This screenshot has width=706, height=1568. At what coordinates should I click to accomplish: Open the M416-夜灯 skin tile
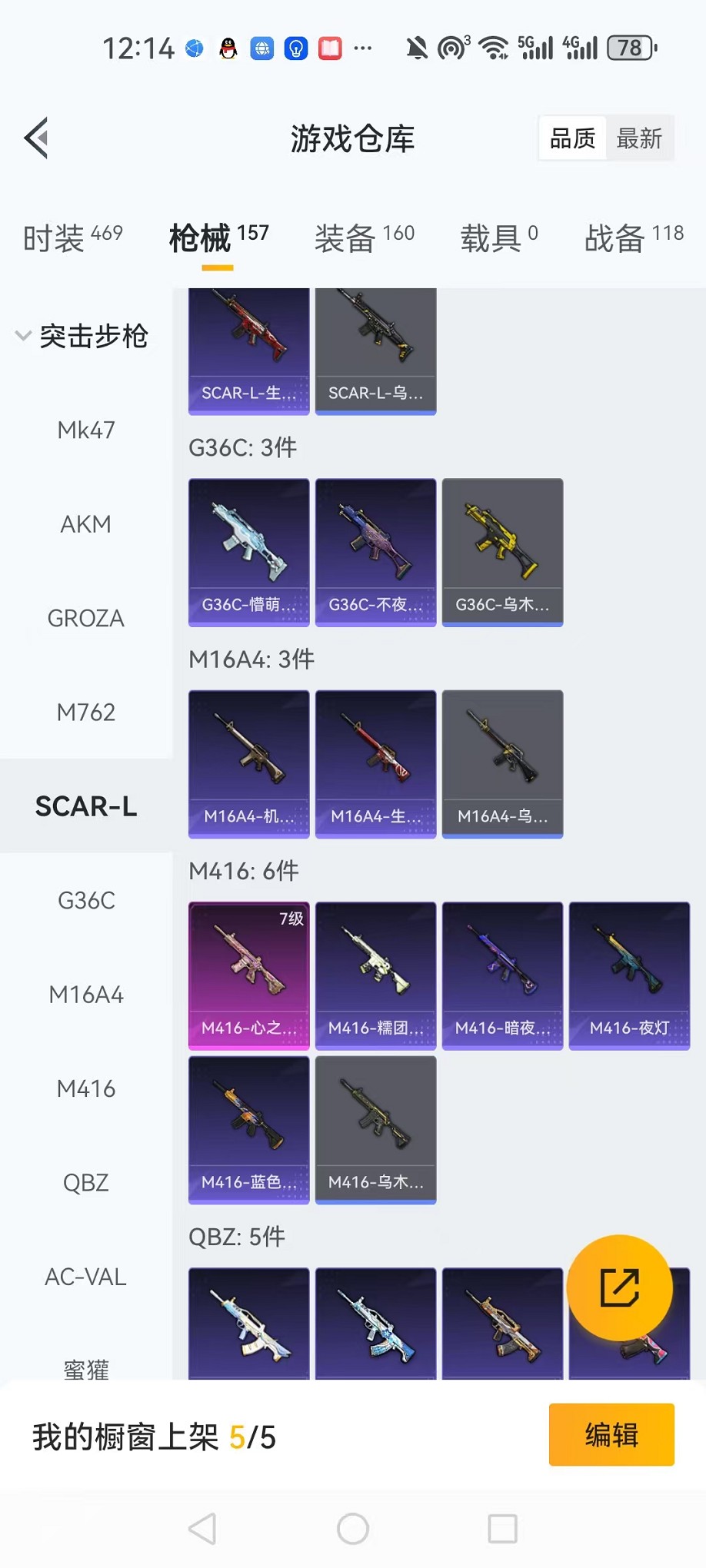tap(629, 975)
